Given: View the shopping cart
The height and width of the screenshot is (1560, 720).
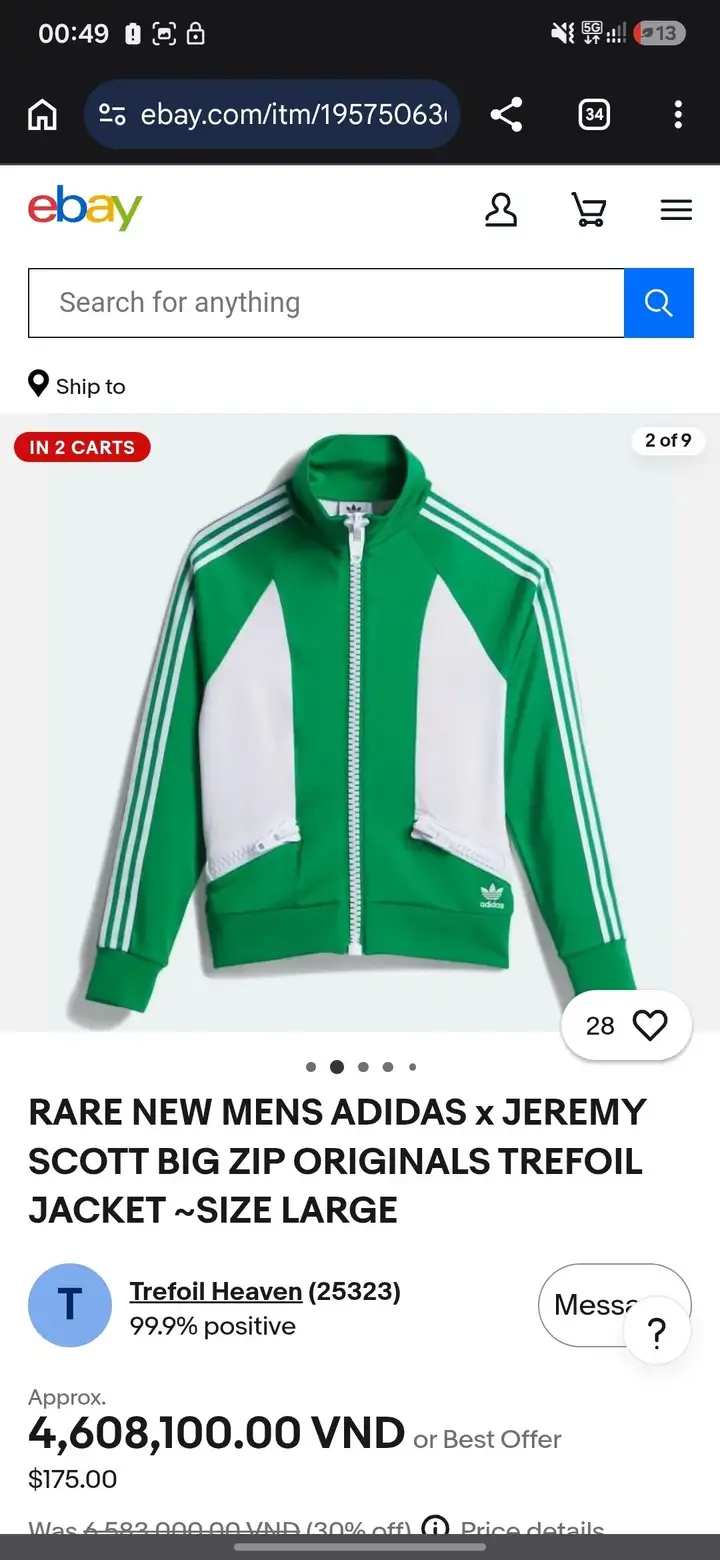Looking at the screenshot, I should [589, 210].
